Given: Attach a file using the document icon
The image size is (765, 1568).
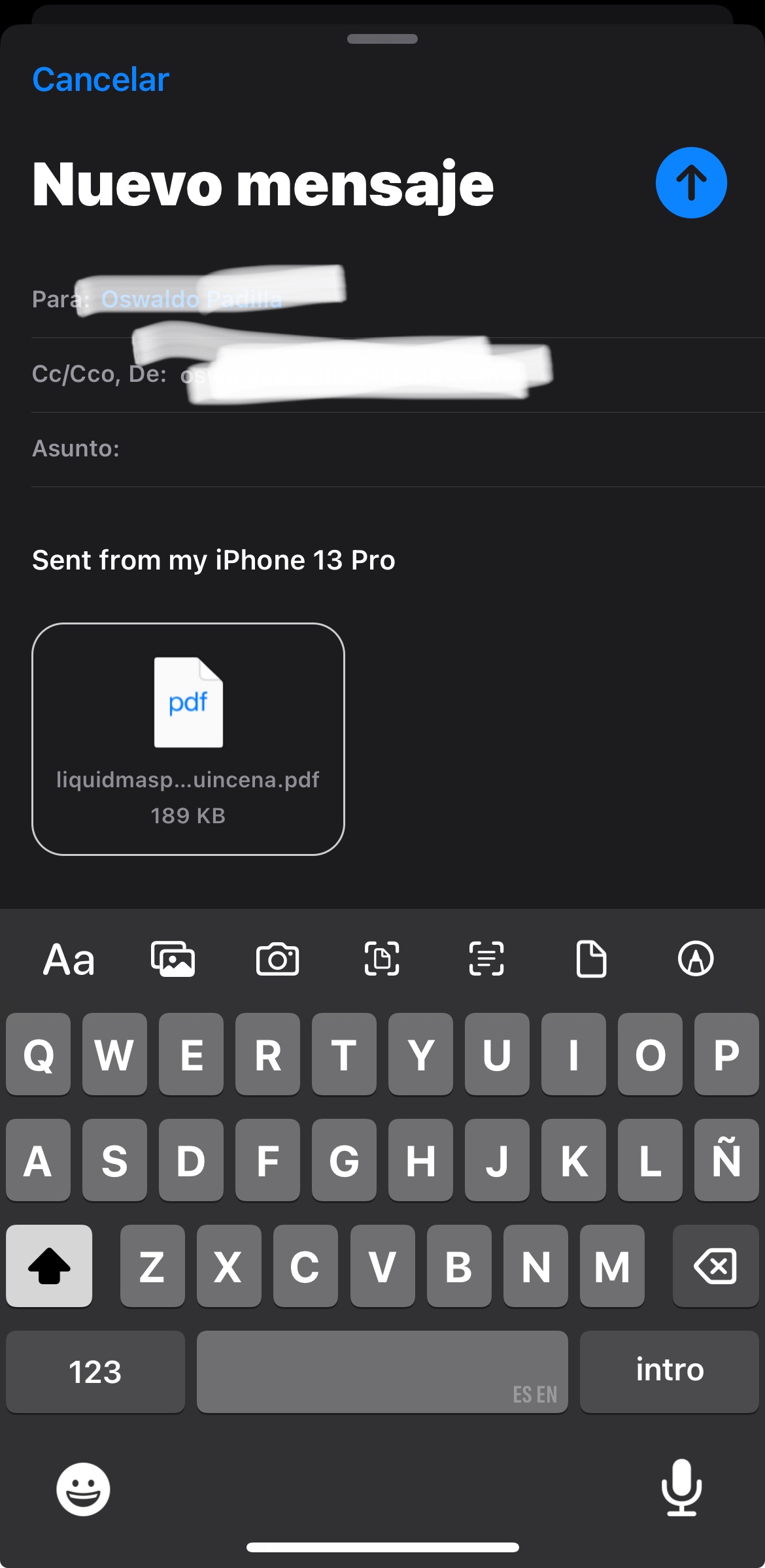Looking at the screenshot, I should tap(591, 959).
